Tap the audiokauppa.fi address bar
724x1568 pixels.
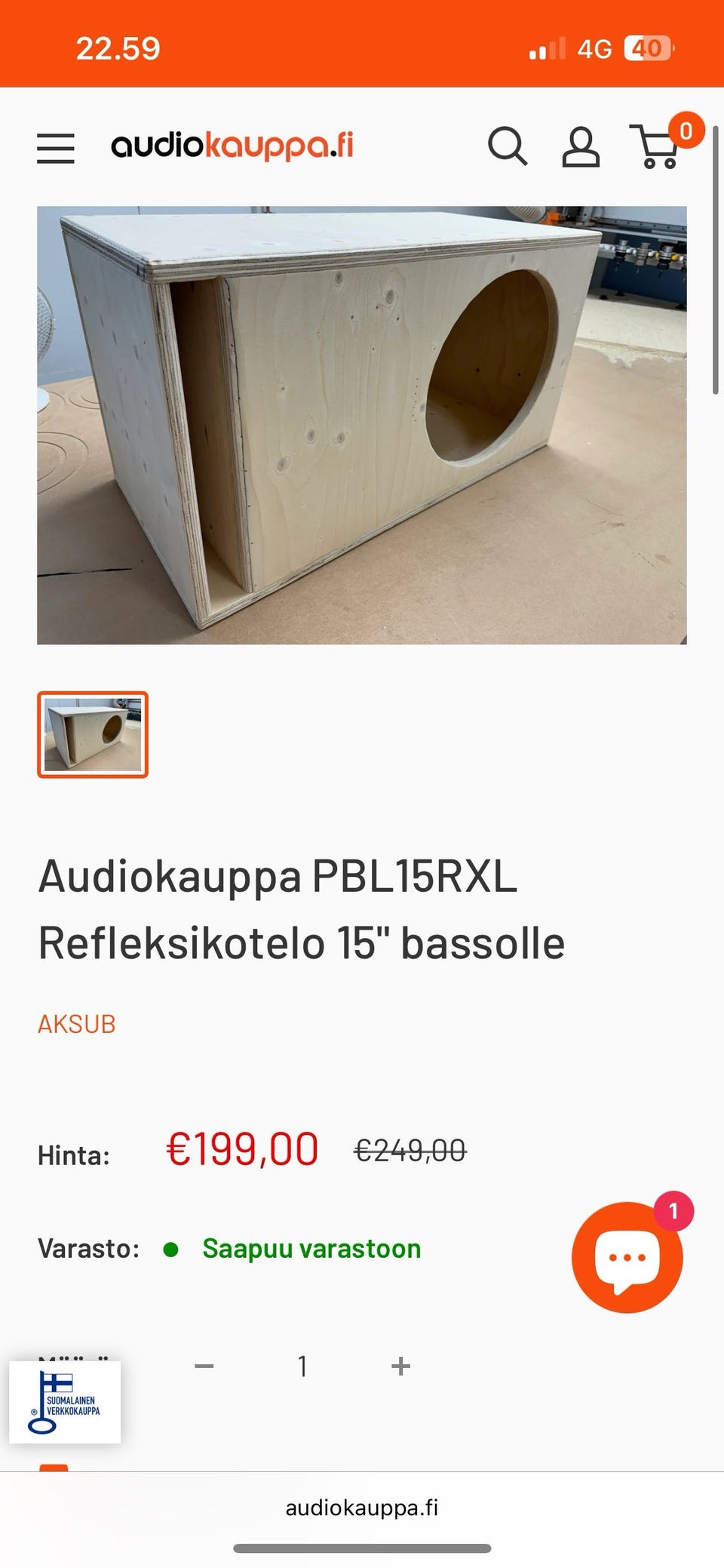pos(362,1507)
